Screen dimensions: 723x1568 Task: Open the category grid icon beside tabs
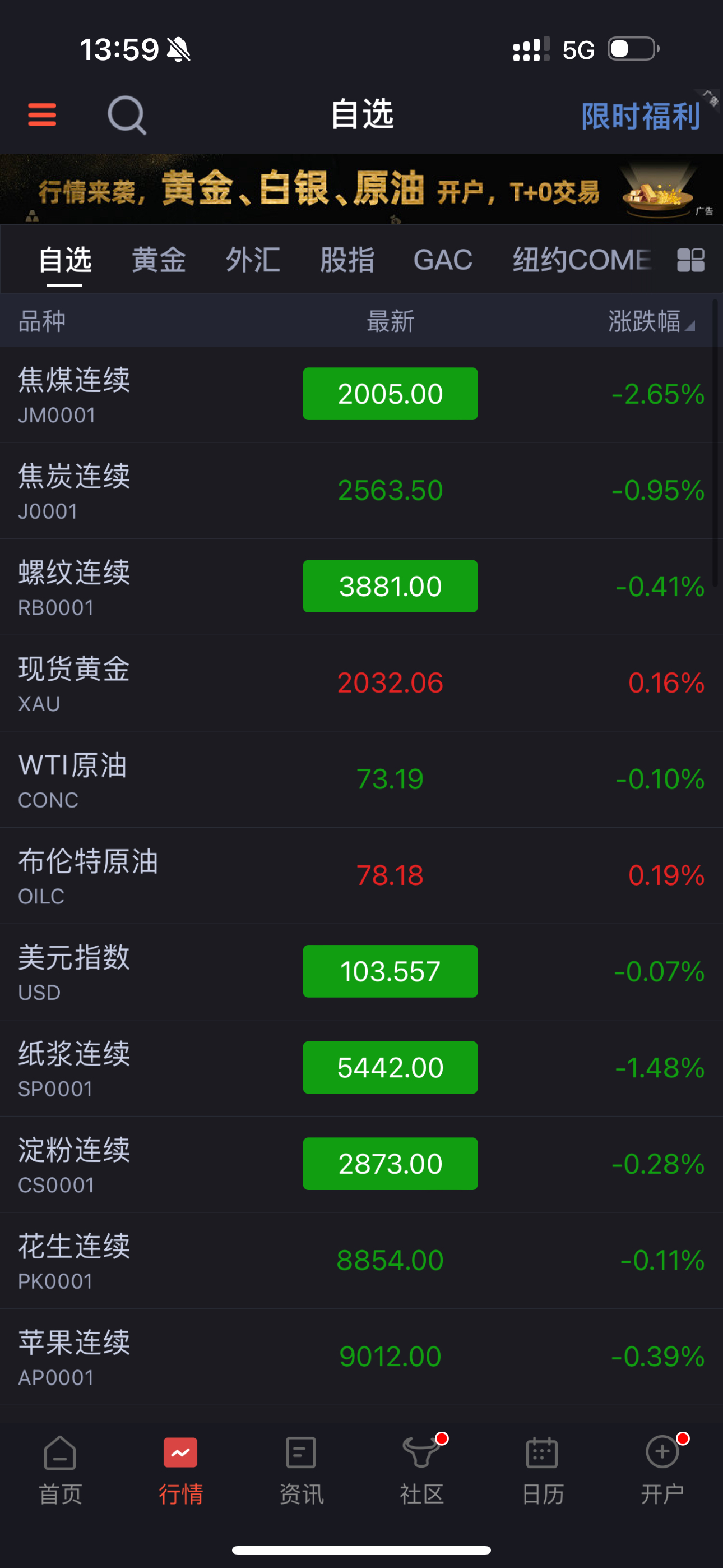(x=690, y=261)
